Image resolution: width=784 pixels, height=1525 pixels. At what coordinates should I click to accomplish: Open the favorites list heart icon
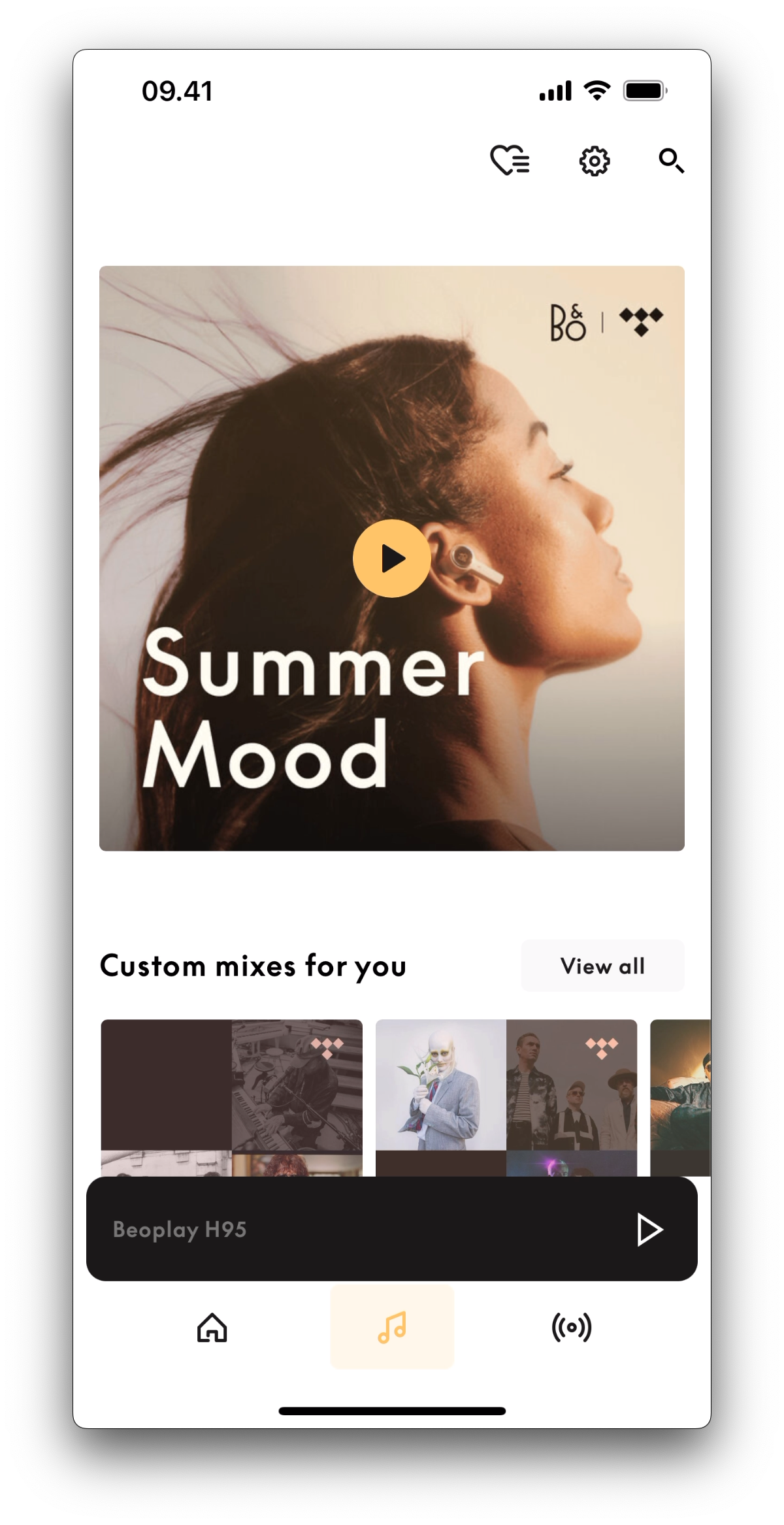tap(510, 160)
